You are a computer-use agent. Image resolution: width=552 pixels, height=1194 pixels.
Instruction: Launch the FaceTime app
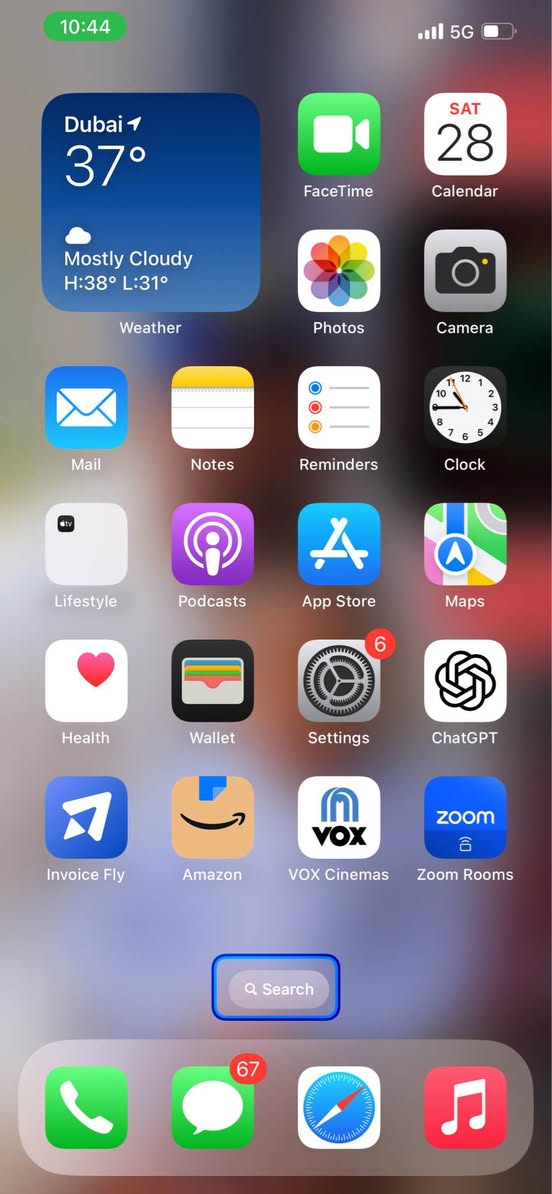339,134
